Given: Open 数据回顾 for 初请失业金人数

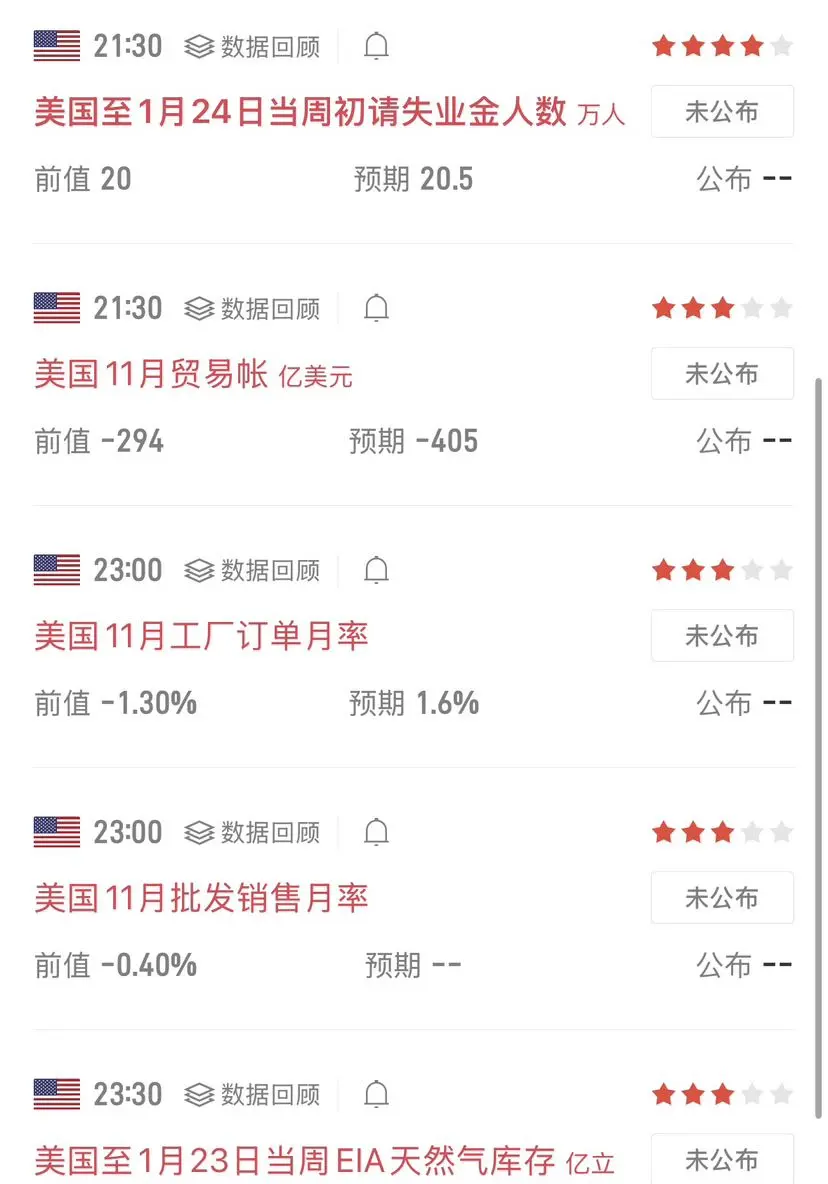Looking at the screenshot, I should pos(253,46).
